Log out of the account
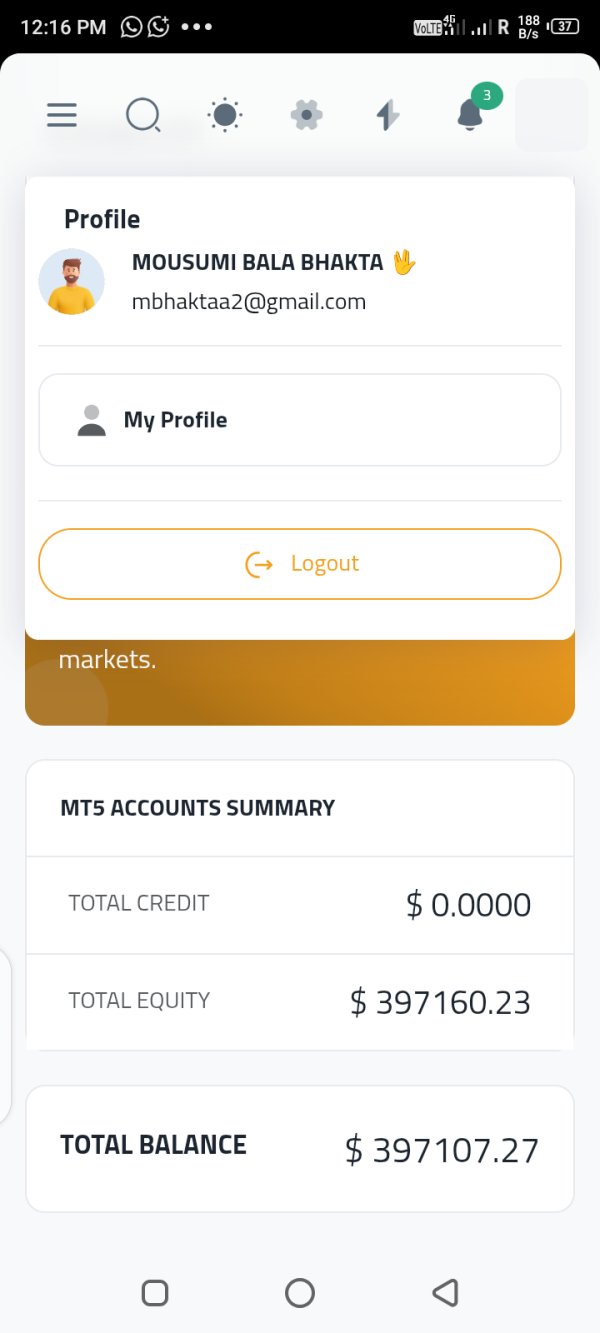Image resolution: width=600 pixels, height=1333 pixels. coord(300,564)
